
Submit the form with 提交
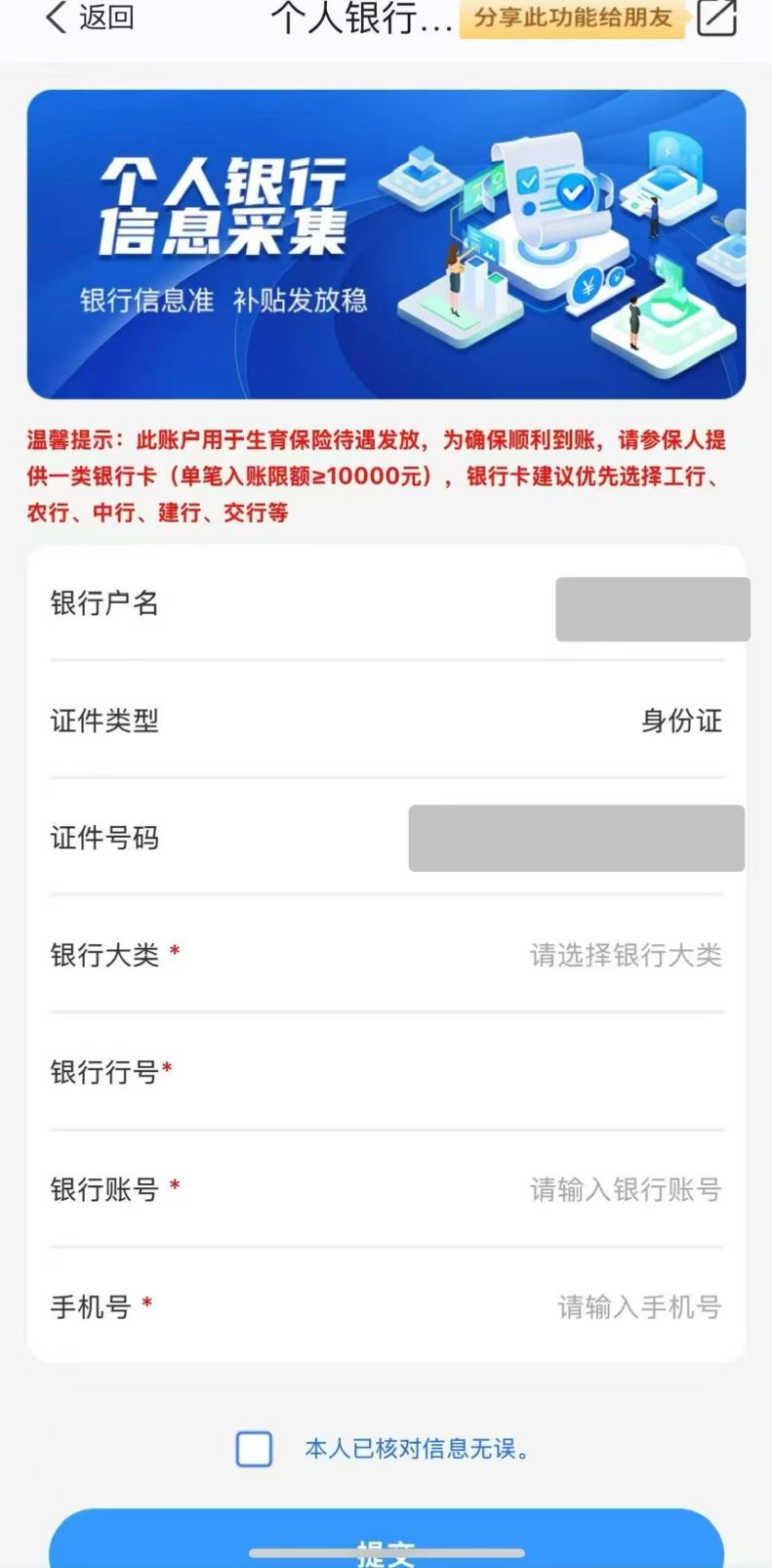pyautogui.click(x=386, y=1543)
